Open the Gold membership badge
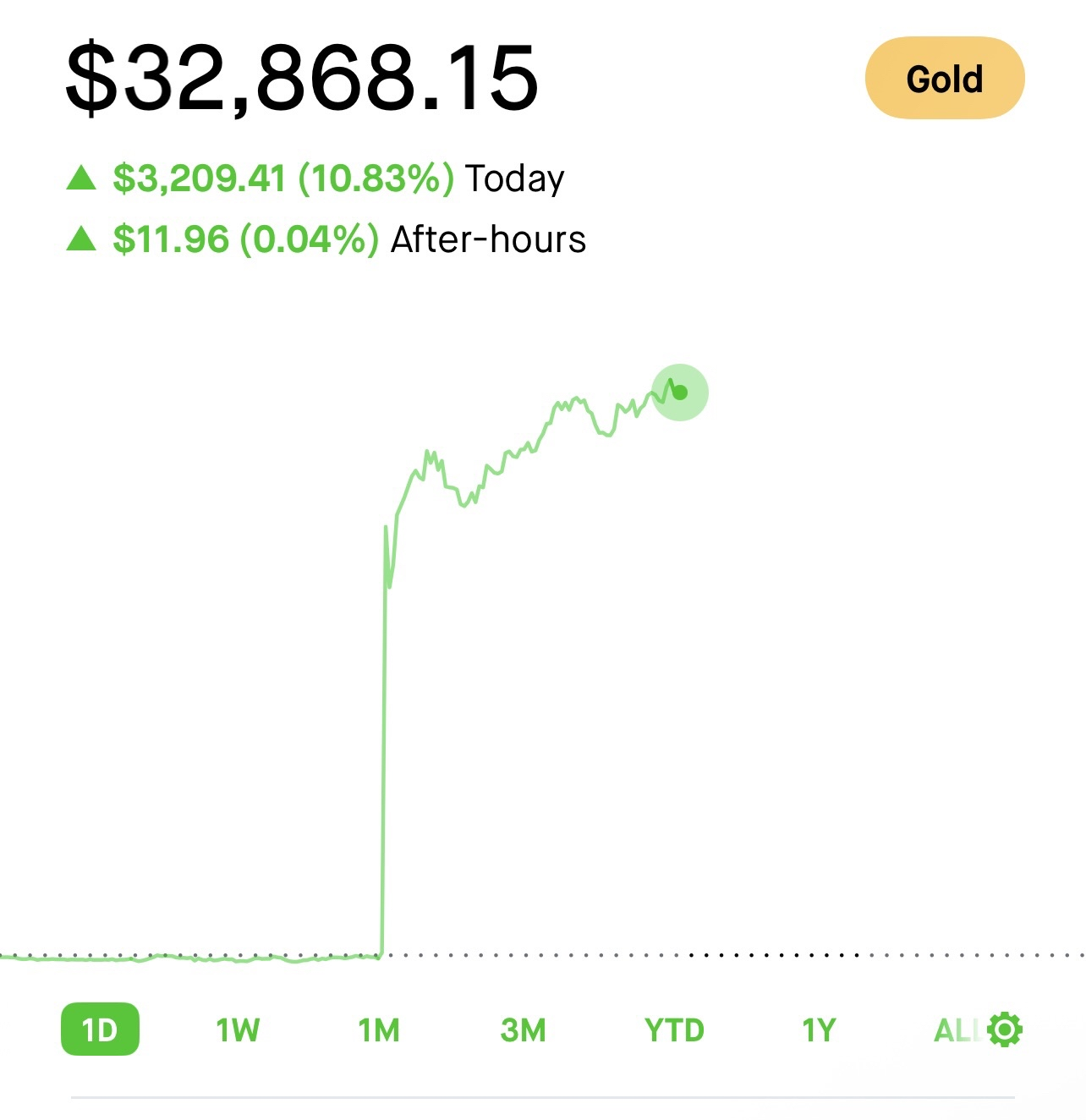This screenshot has width=1086, height=1120. coord(944,79)
